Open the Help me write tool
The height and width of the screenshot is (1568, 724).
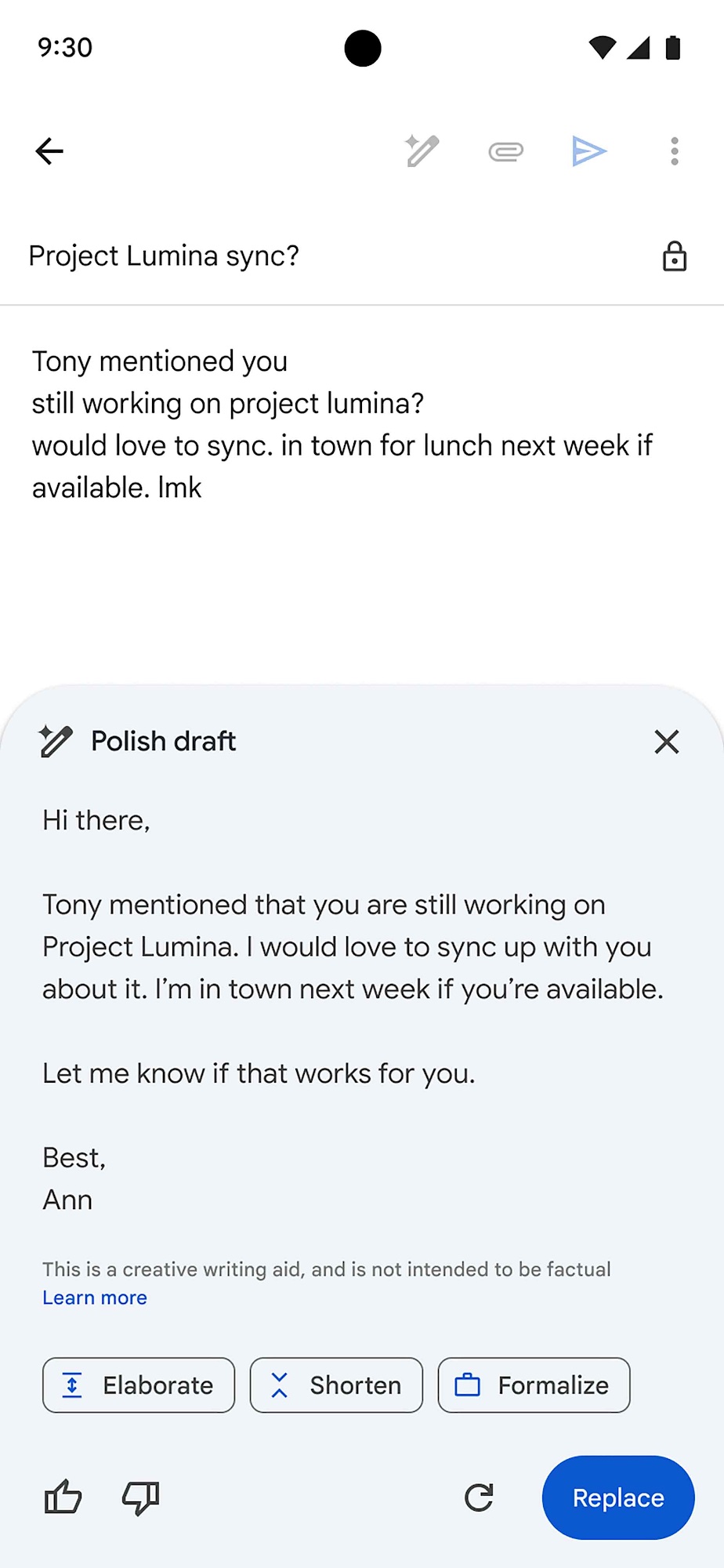pyautogui.click(x=422, y=151)
